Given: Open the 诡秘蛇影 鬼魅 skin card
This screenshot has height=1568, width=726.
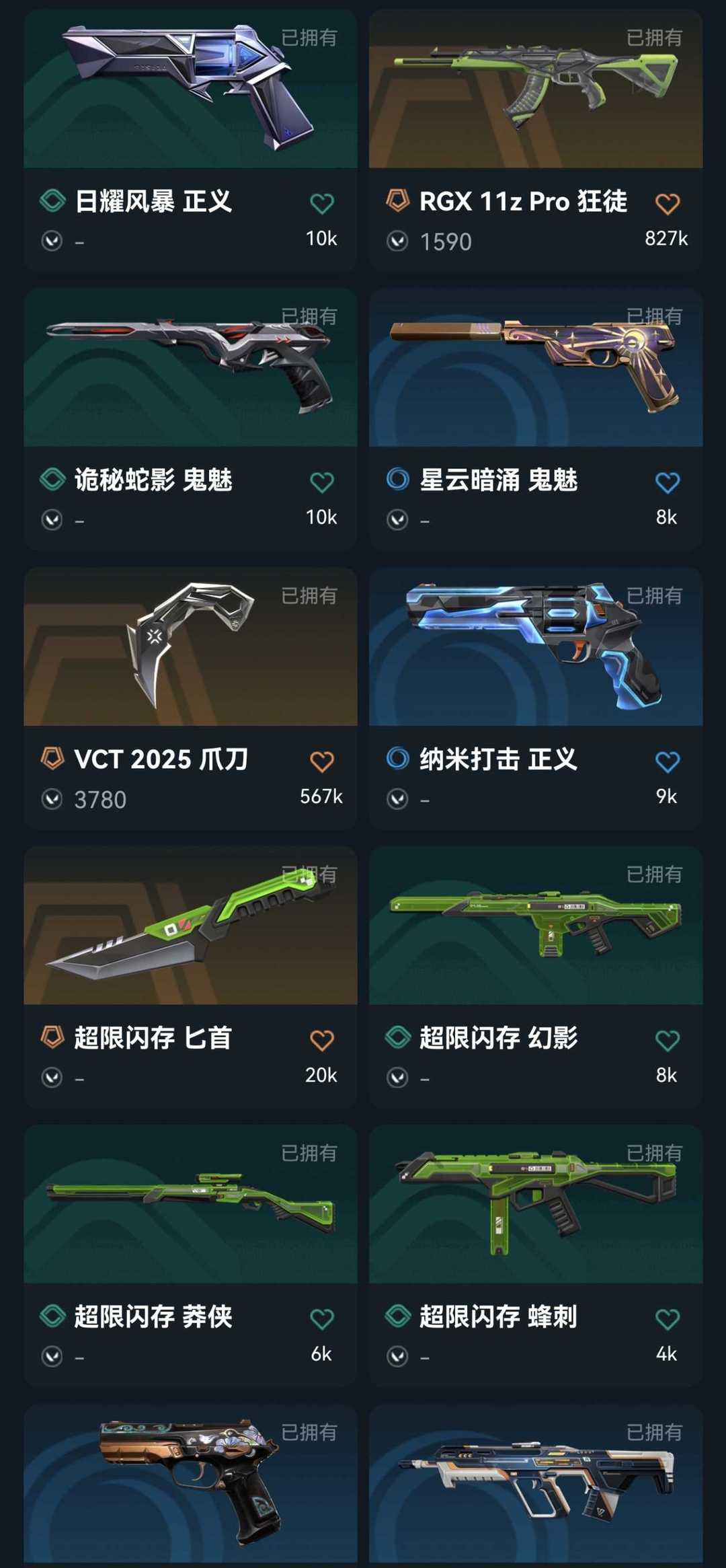Looking at the screenshot, I should click(190, 419).
